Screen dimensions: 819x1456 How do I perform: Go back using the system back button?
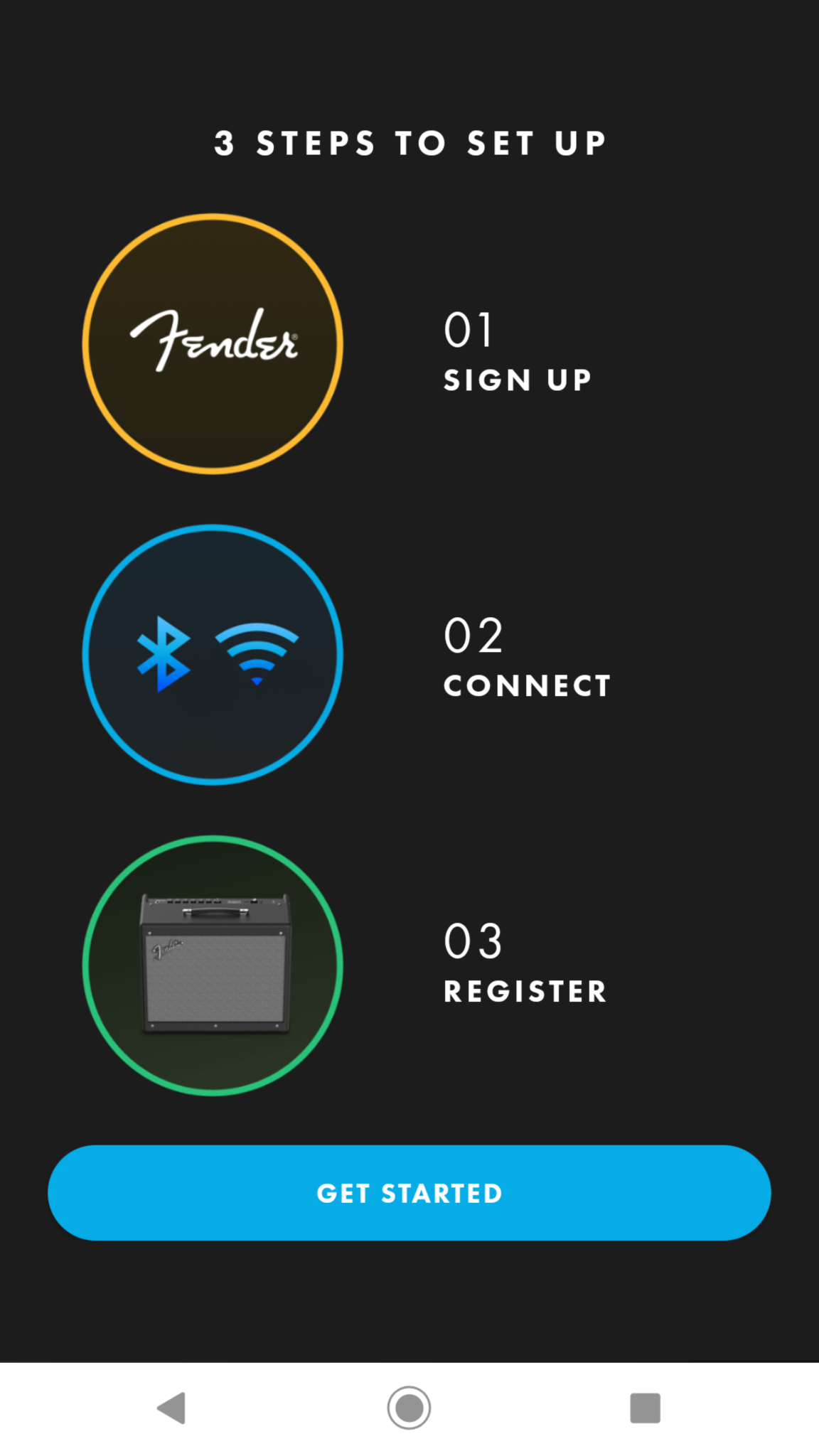click(x=172, y=1408)
